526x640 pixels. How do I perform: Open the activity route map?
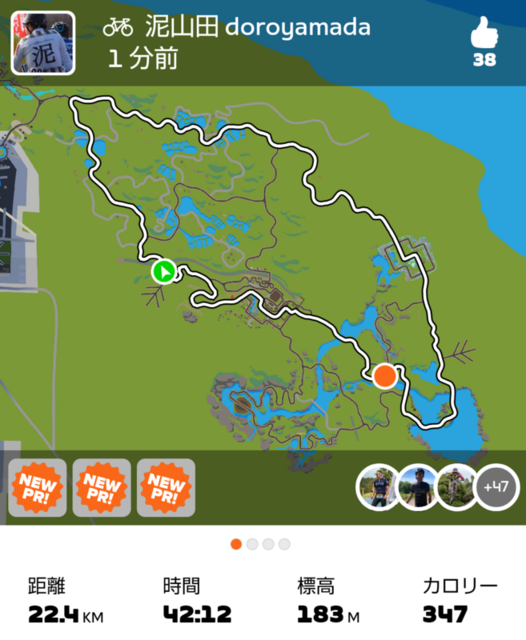(263, 267)
